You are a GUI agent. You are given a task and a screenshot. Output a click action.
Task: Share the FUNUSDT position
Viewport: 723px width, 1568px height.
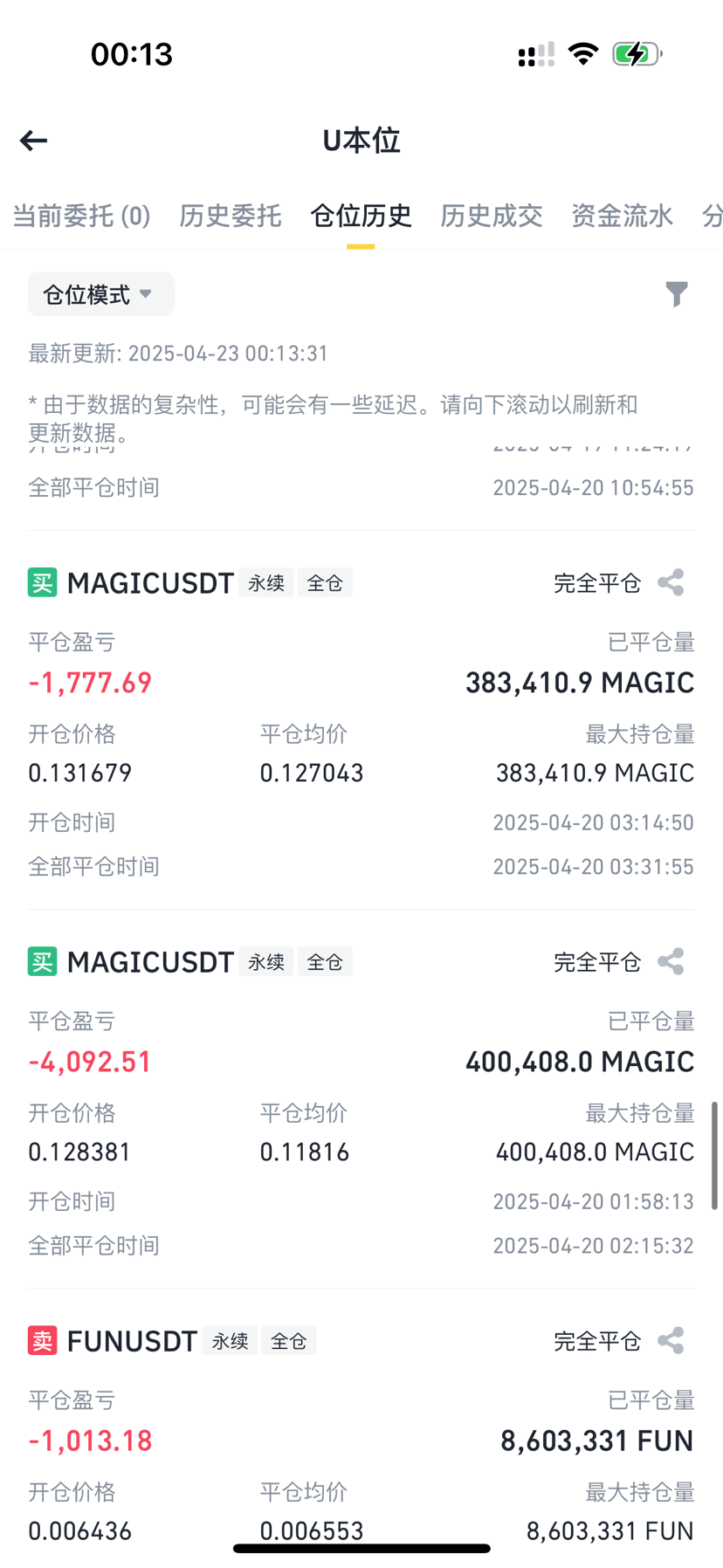point(671,1340)
